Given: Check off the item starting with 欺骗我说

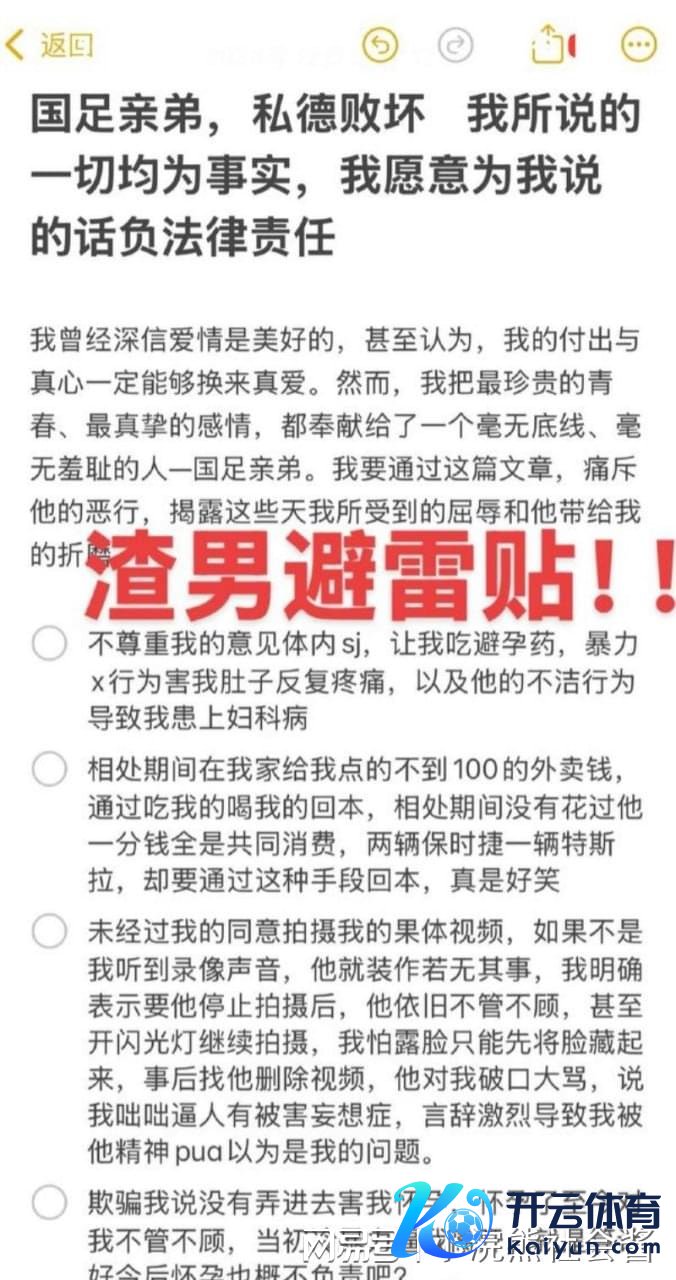Looking at the screenshot, I should [x=49, y=1201].
